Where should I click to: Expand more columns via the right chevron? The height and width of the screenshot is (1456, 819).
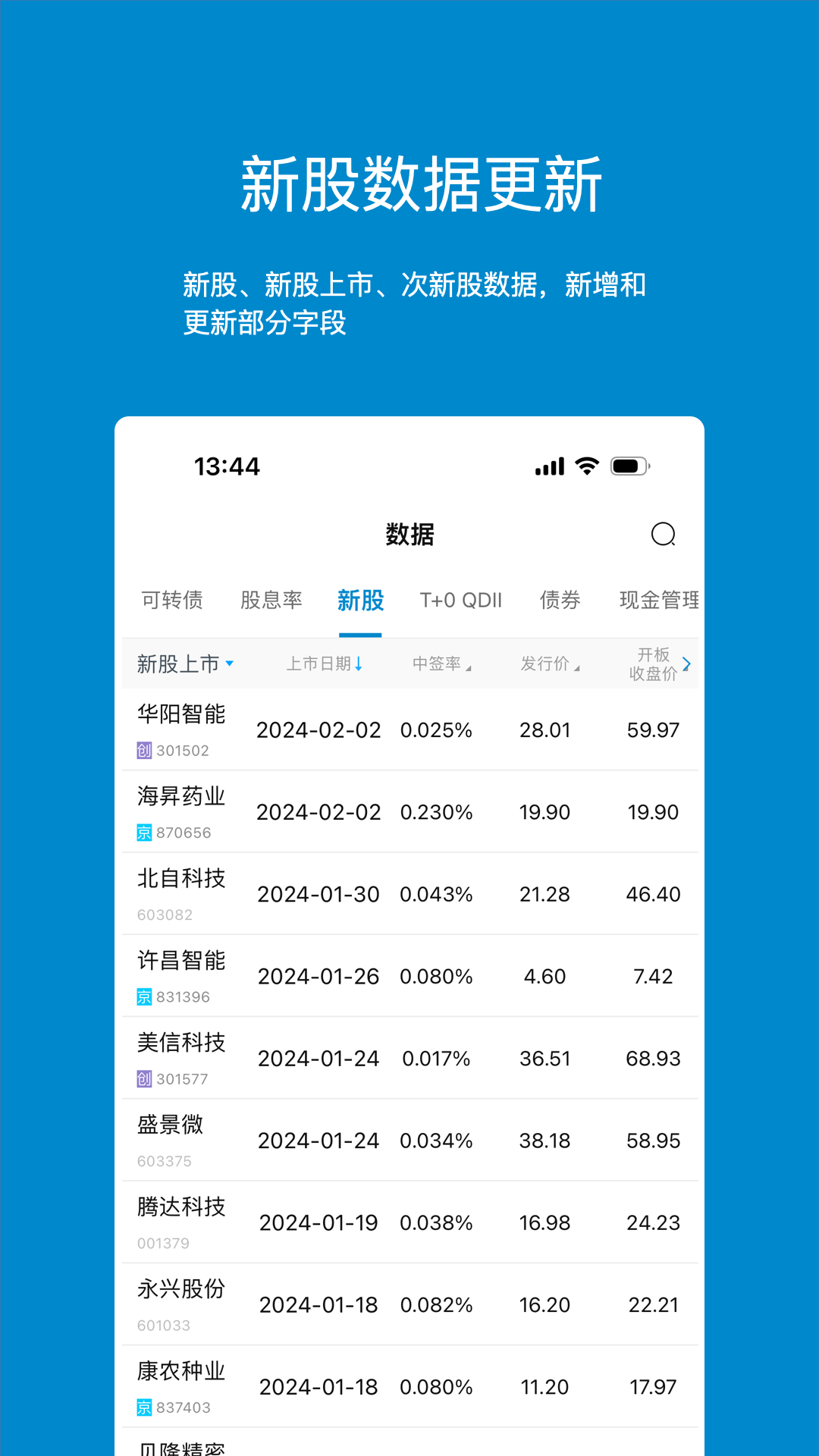[686, 663]
